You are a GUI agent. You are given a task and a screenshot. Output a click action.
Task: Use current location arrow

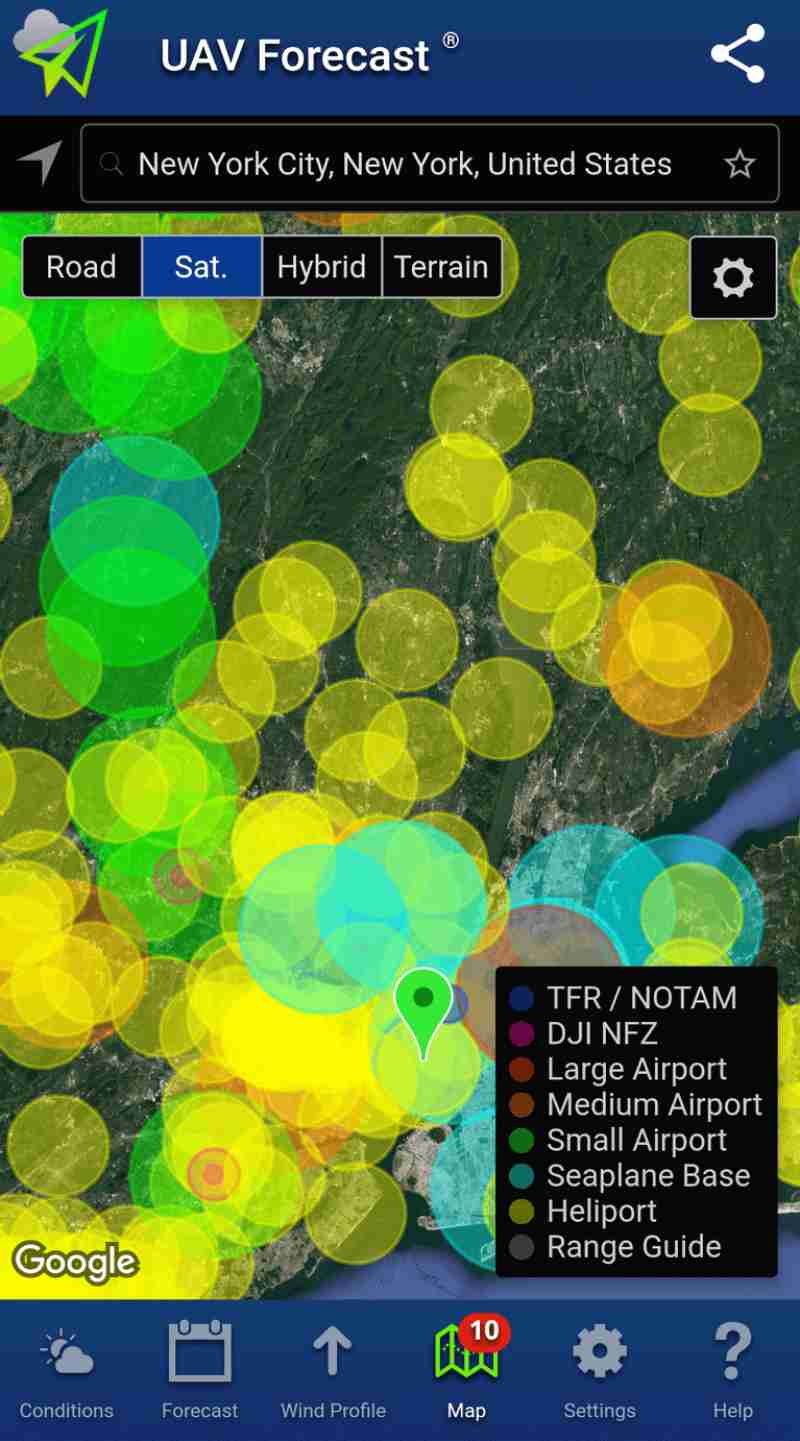40,163
